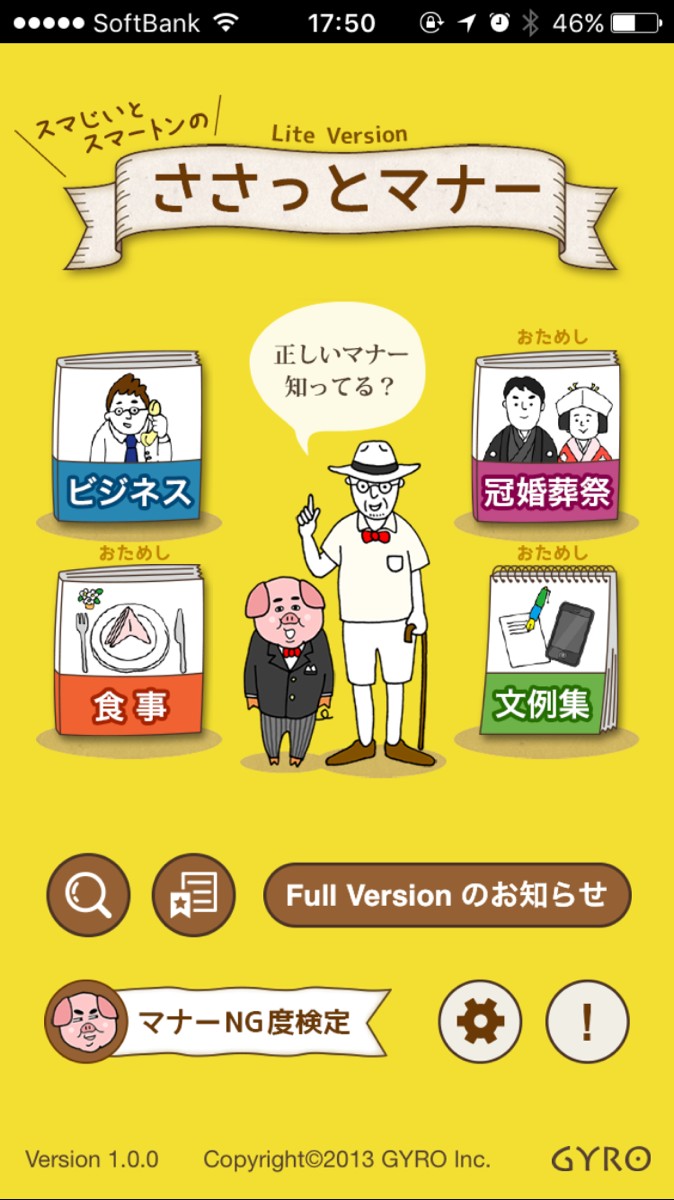Image resolution: width=674 pixels, height=1200 pixels.
Task: Start the マナーNG度検定 quiz
Action: click(x=215, y=1021)
